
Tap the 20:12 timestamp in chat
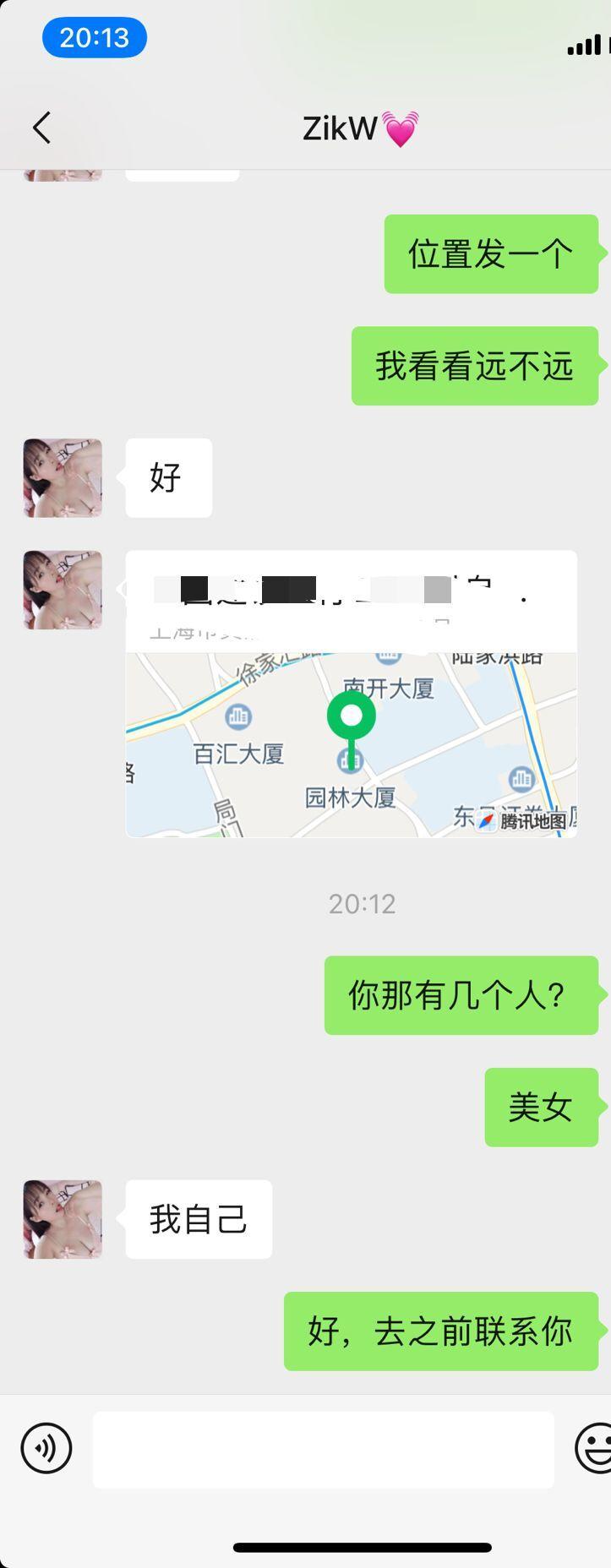tap(363, 903)
